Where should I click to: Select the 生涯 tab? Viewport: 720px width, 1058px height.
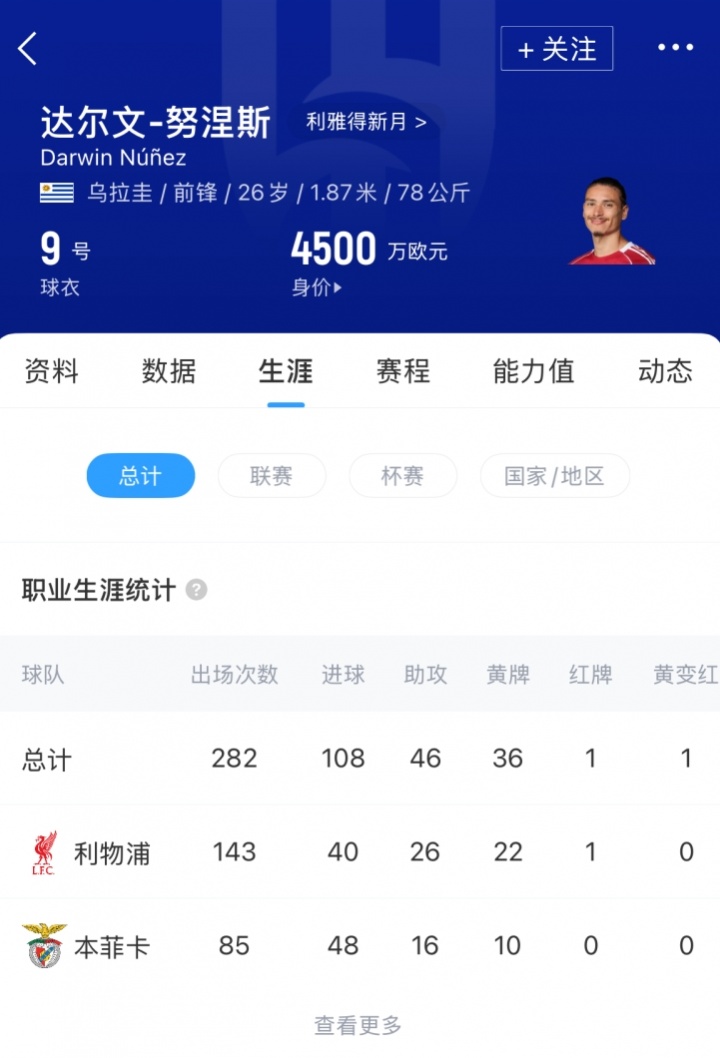pos(285,371)
